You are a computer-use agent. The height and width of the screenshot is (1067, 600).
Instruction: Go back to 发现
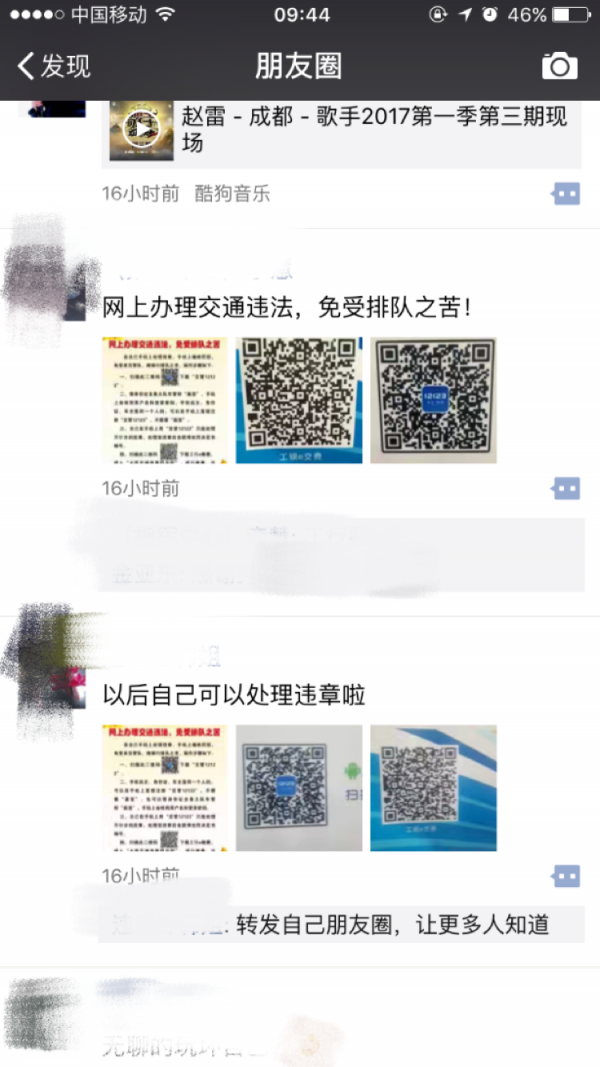click(x=54, y=66)
